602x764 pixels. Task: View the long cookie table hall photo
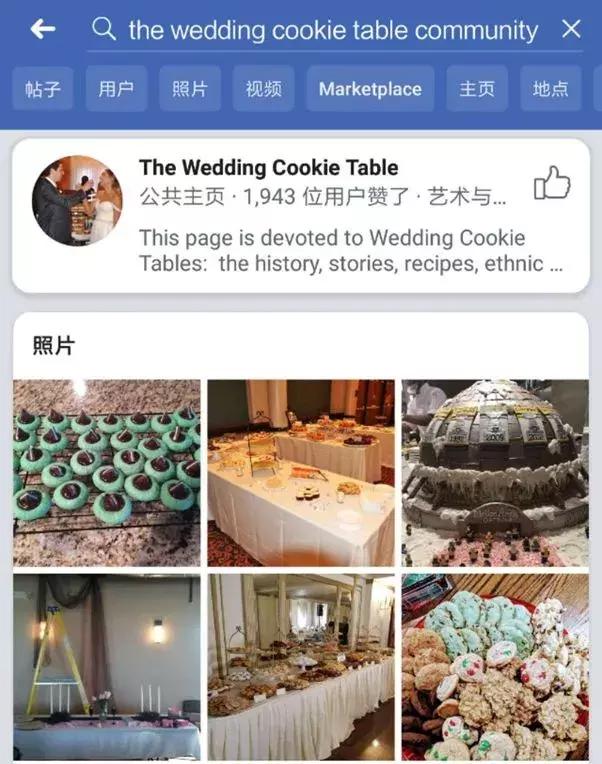coord(301,666)
